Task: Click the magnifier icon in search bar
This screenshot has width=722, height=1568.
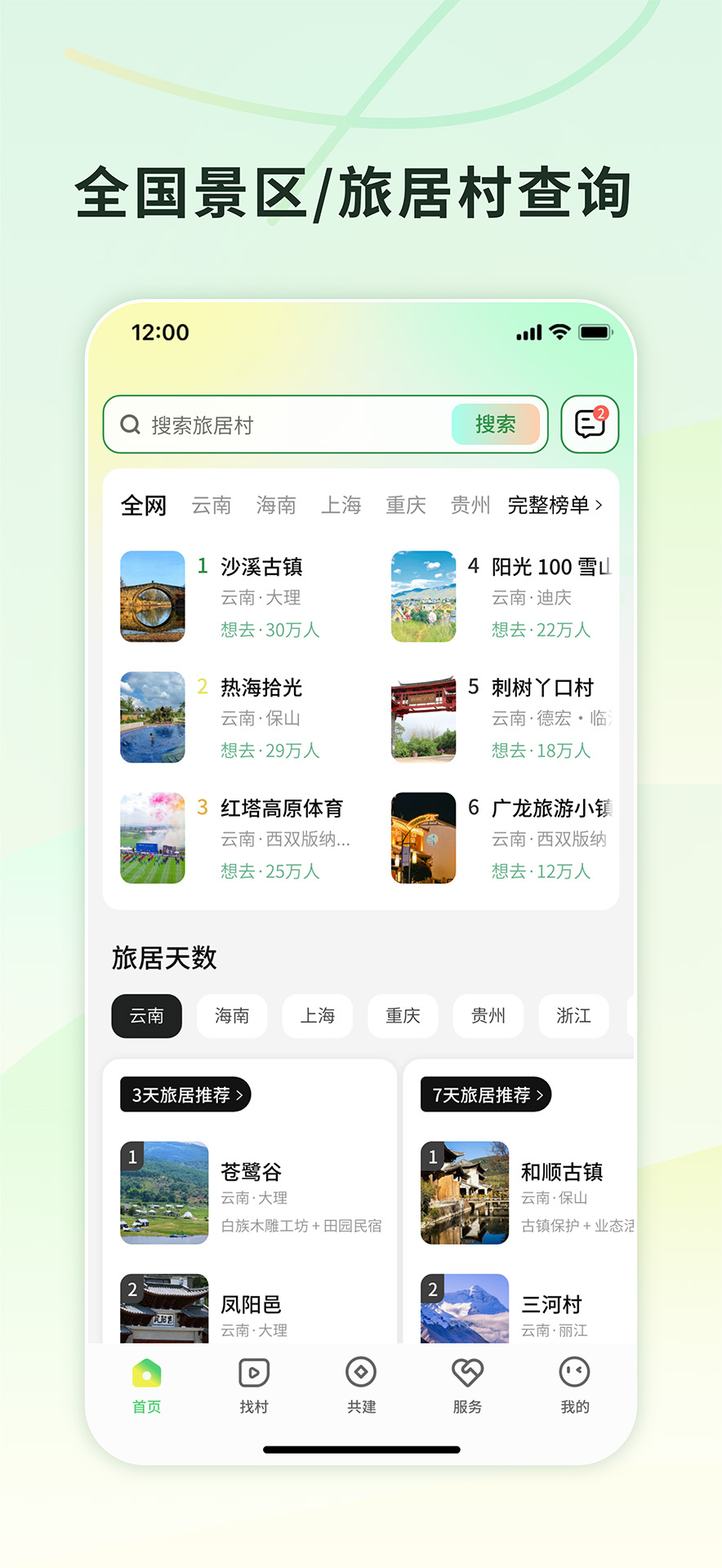Action: tap(131, 424)
